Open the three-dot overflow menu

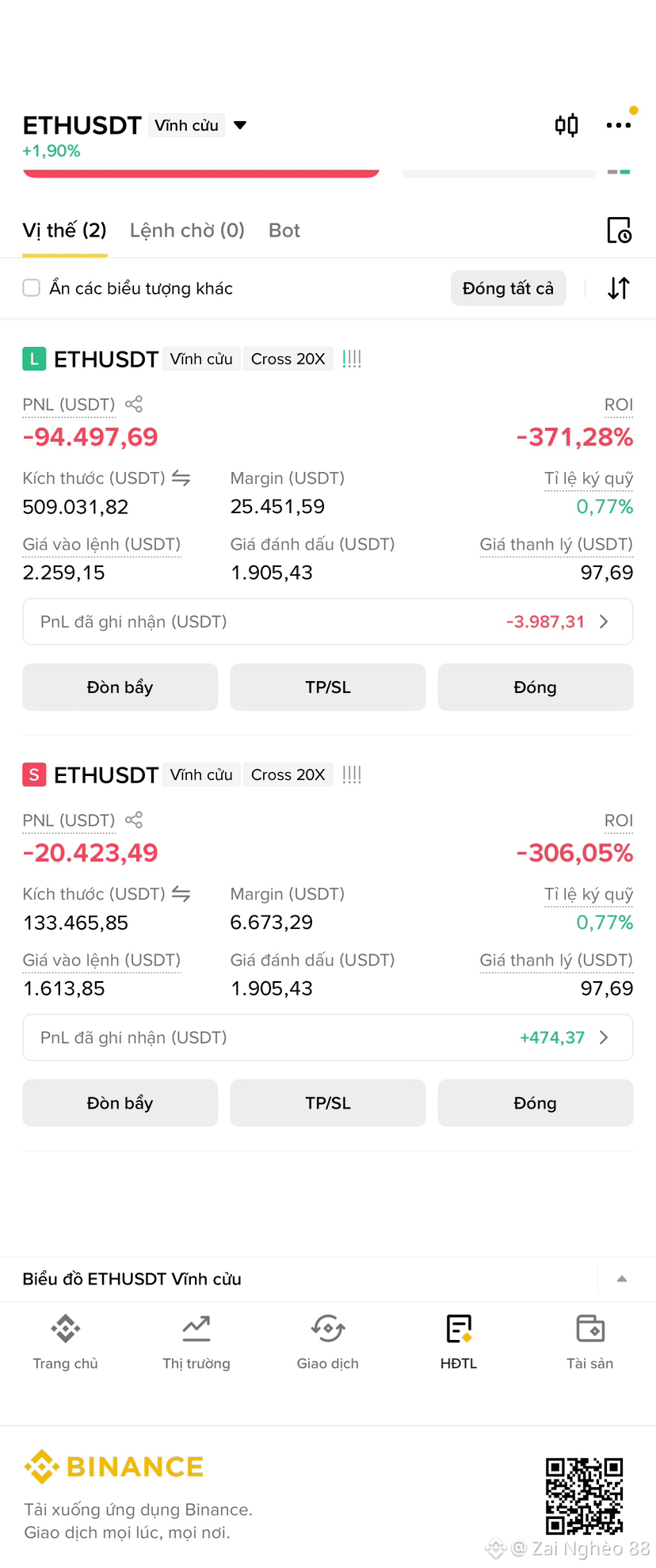[x=619, y=125]
